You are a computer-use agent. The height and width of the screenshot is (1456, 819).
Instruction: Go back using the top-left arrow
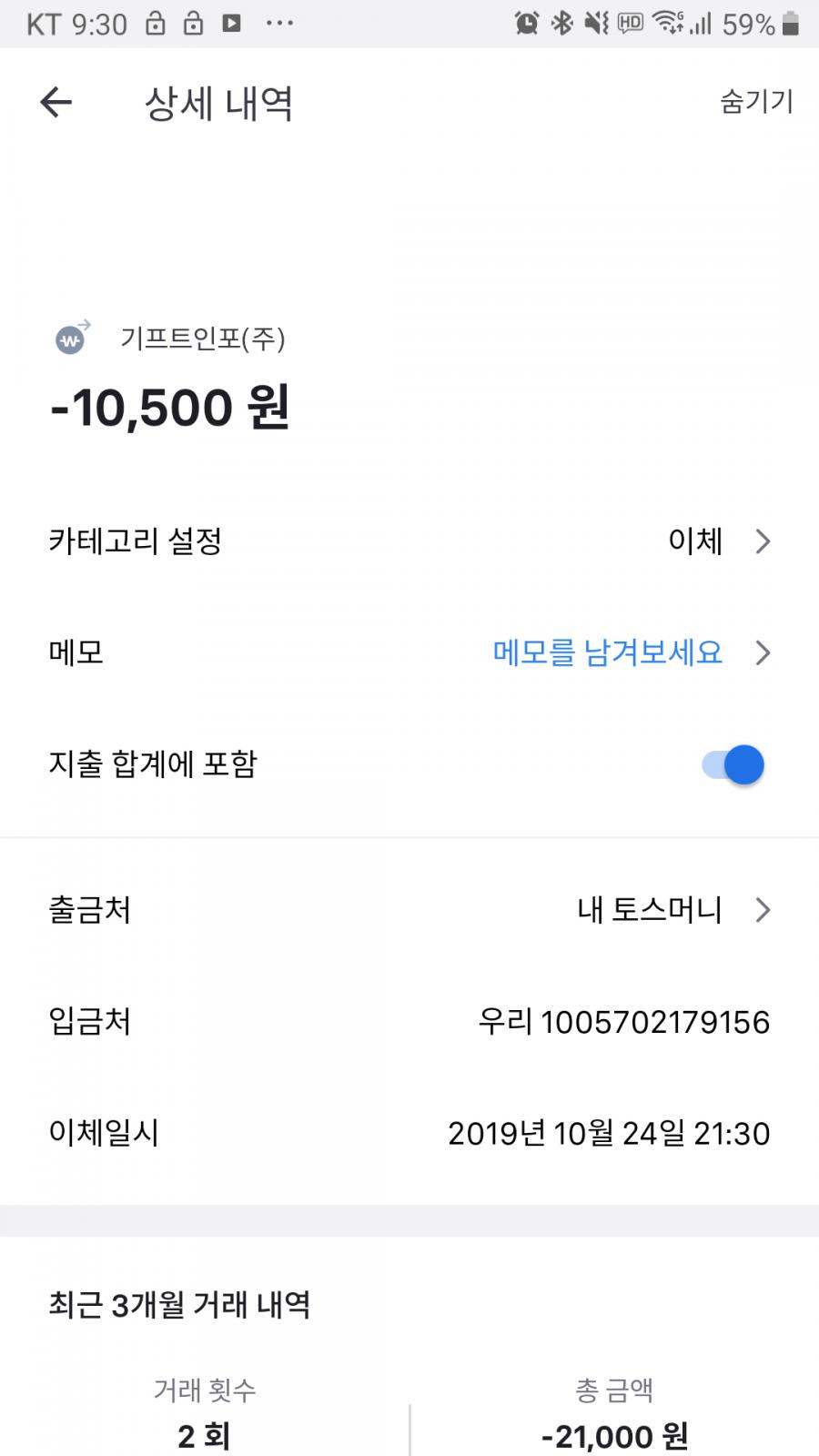[x=56, y=102]
